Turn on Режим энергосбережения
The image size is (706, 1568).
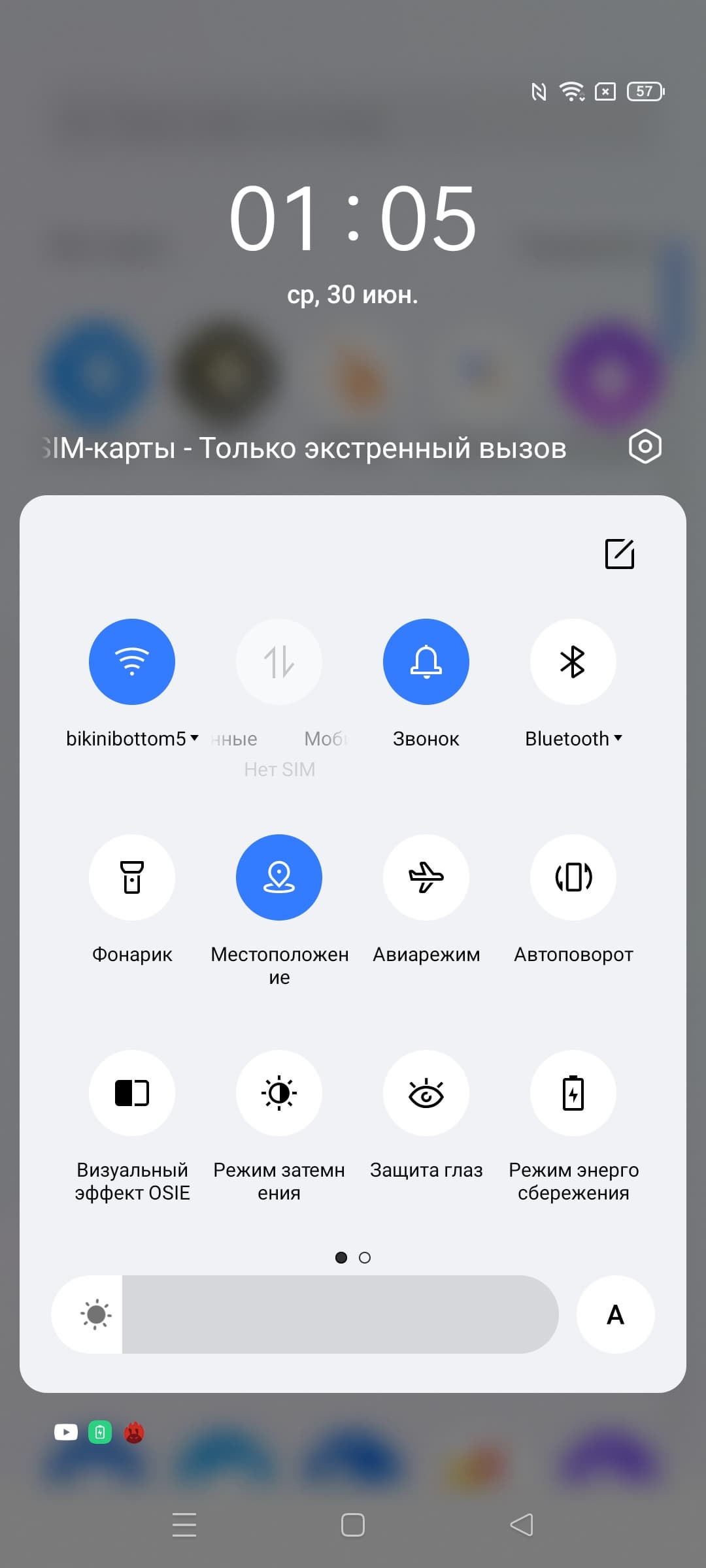coord(573,1093)
